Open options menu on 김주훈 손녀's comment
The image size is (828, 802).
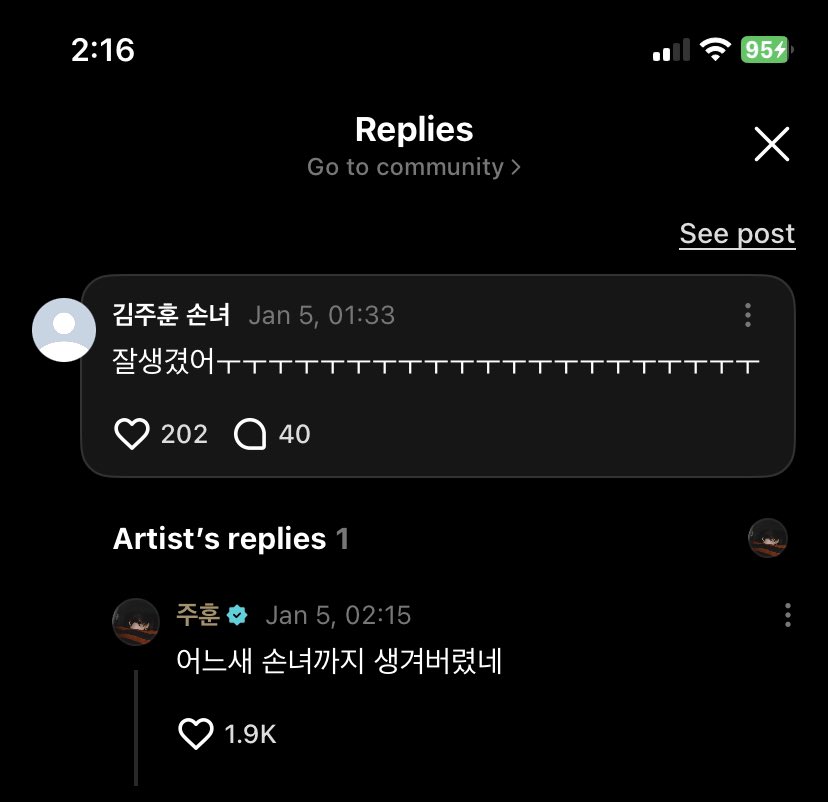pyautogui.click(x=748, y=316)
